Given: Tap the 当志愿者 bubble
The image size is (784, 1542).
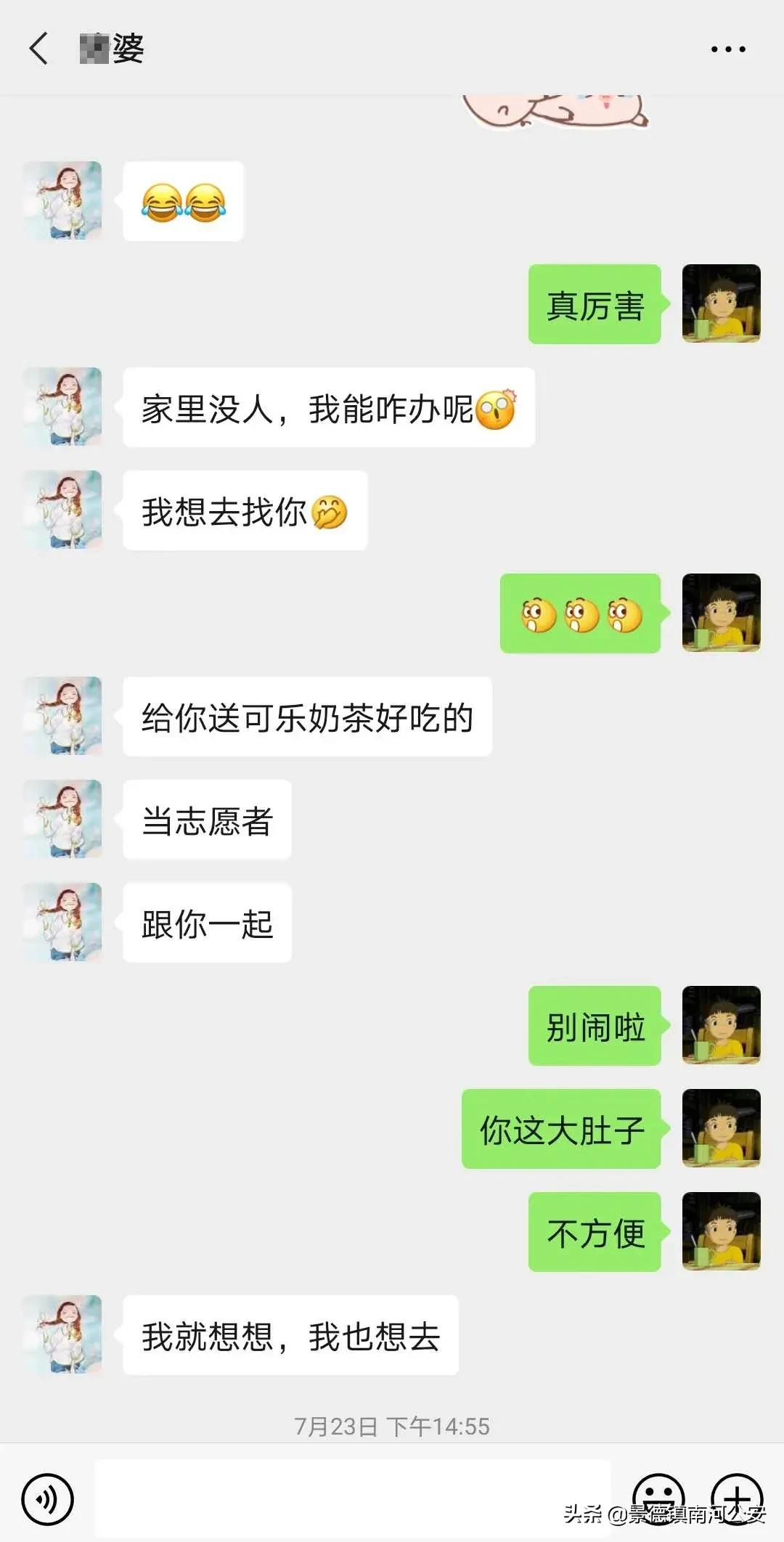Looking at the screenshot, I should (x=206, y=820).
